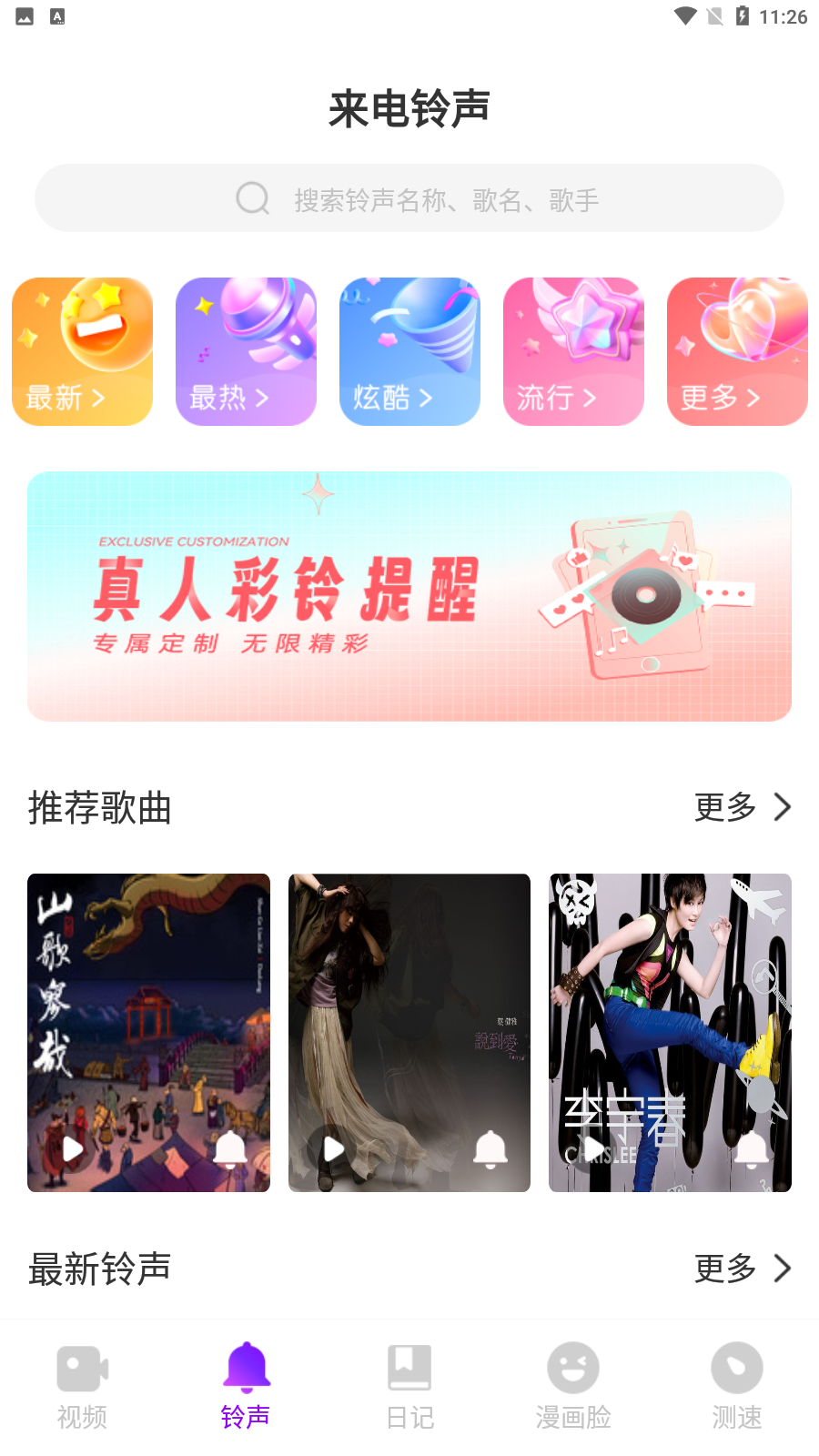The image size is (819, 1456).
Task: Open the 真人彩铃提醒 banner
Action: 409,596
